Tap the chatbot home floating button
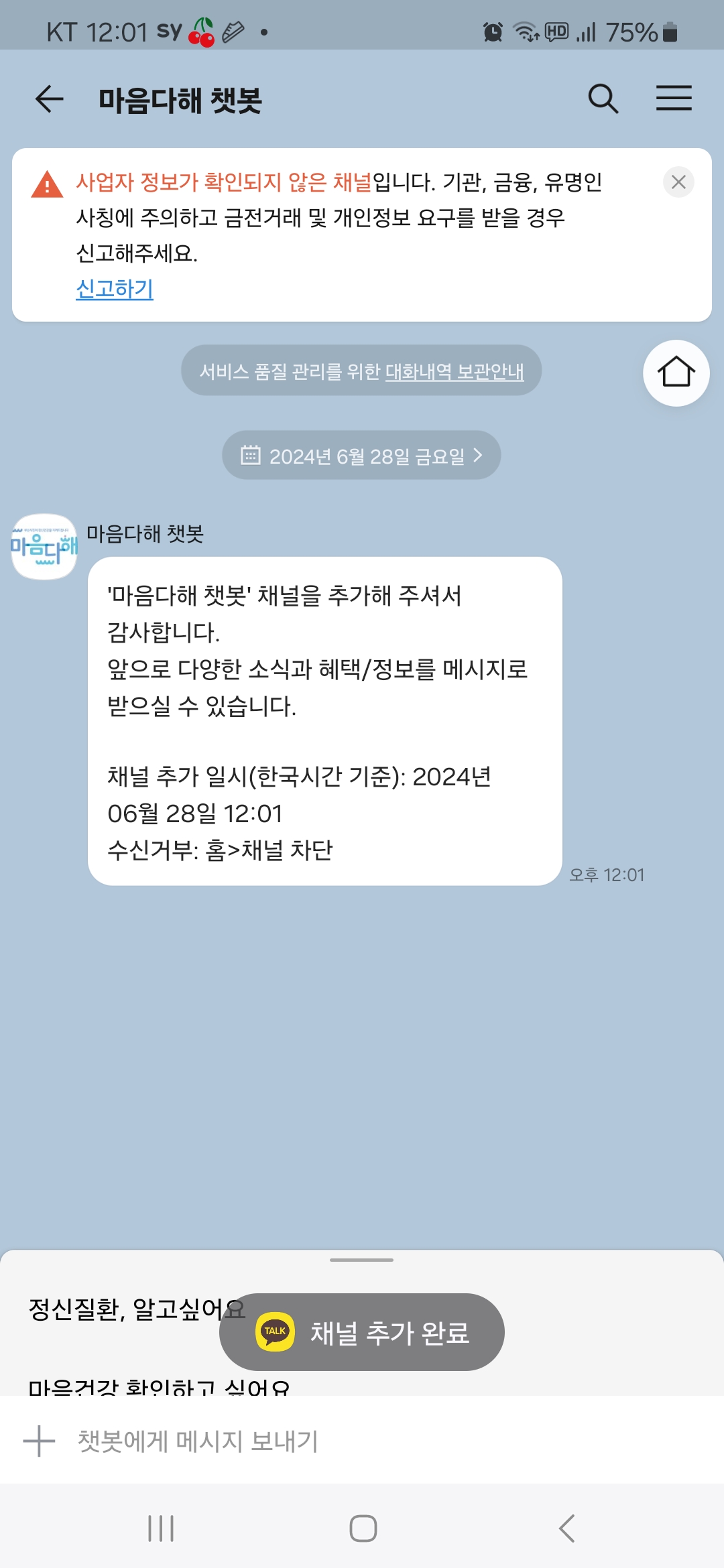 point(676,373)
